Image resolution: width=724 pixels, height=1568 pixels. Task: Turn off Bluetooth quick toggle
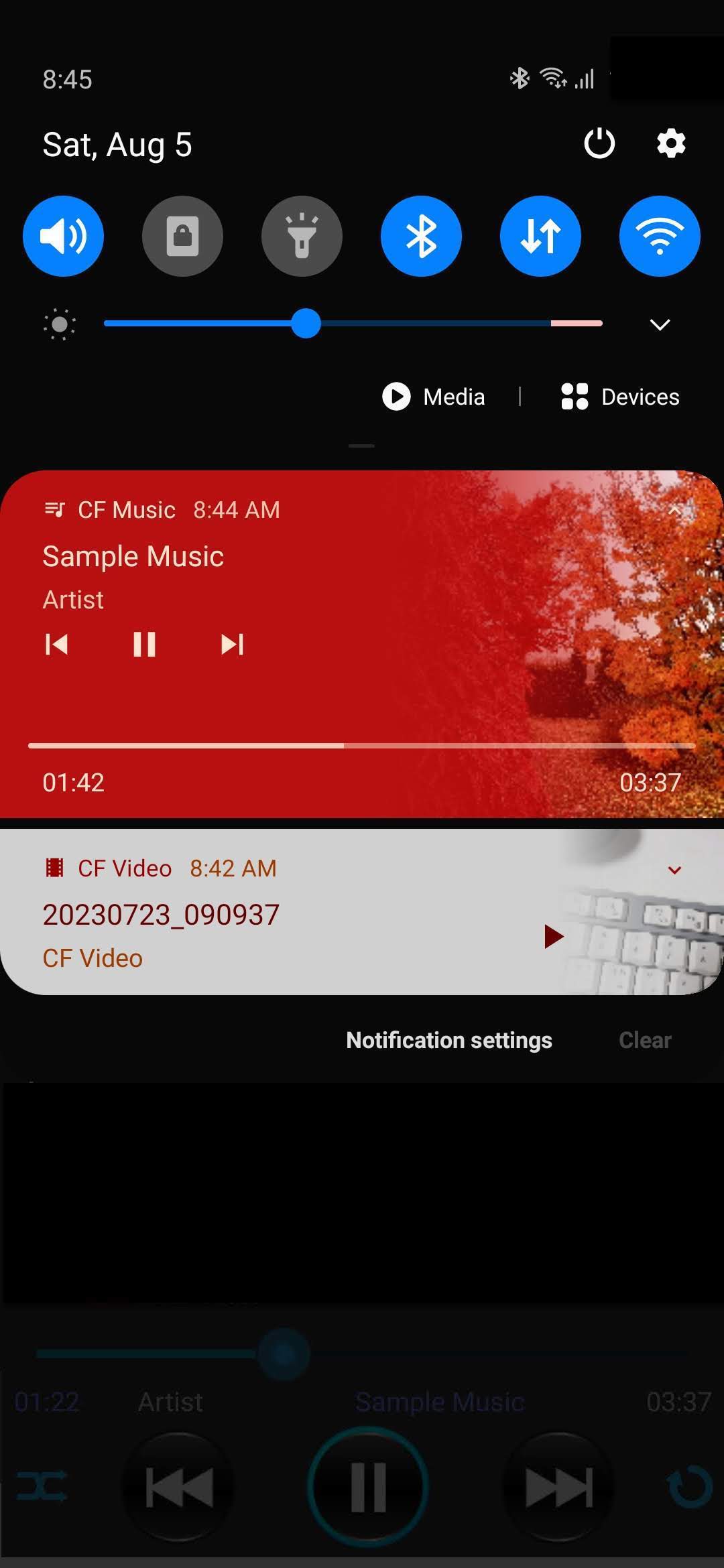tap(421, 237)
